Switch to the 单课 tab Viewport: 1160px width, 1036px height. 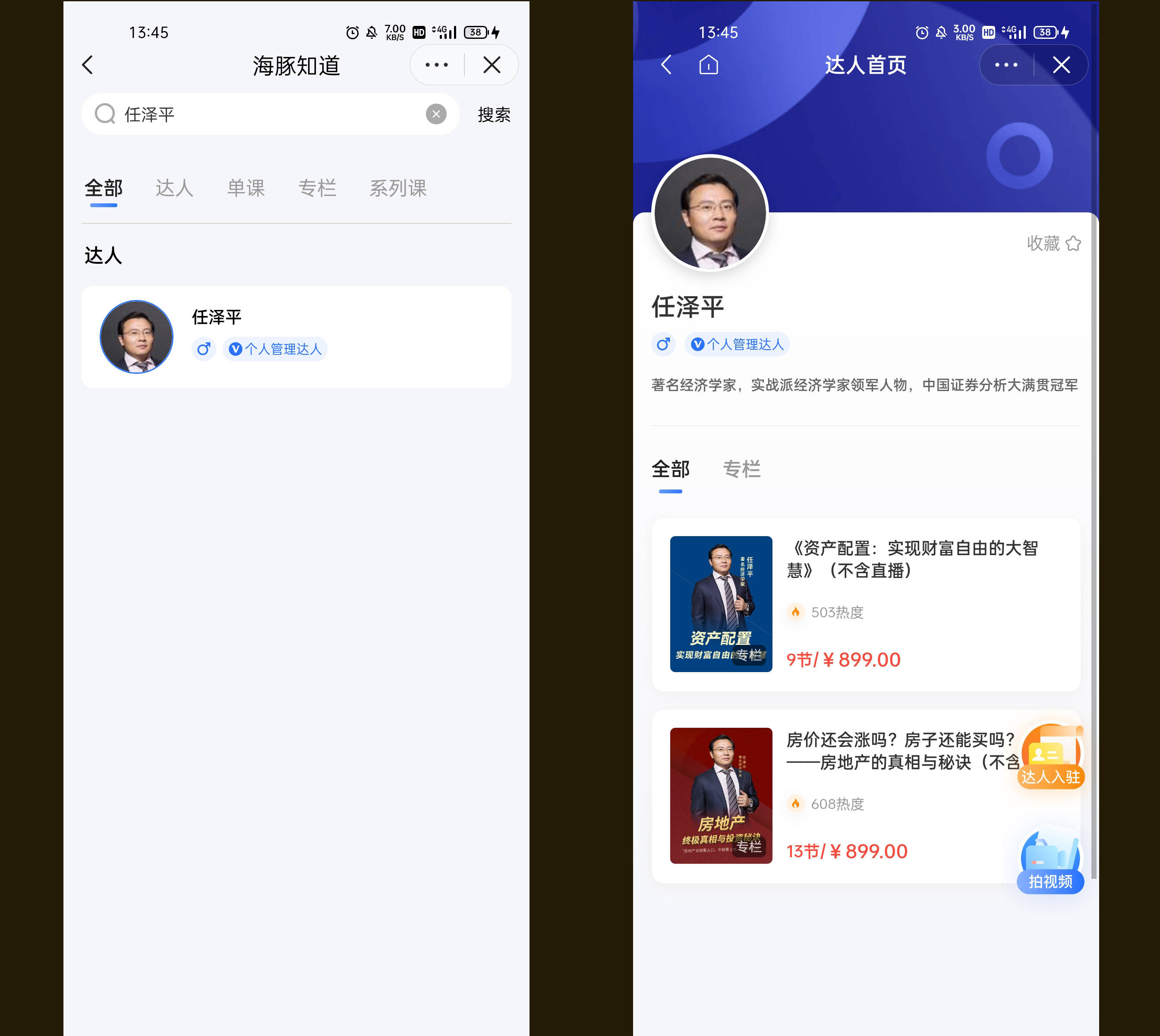pyautogui.click(x=246, y=188)
